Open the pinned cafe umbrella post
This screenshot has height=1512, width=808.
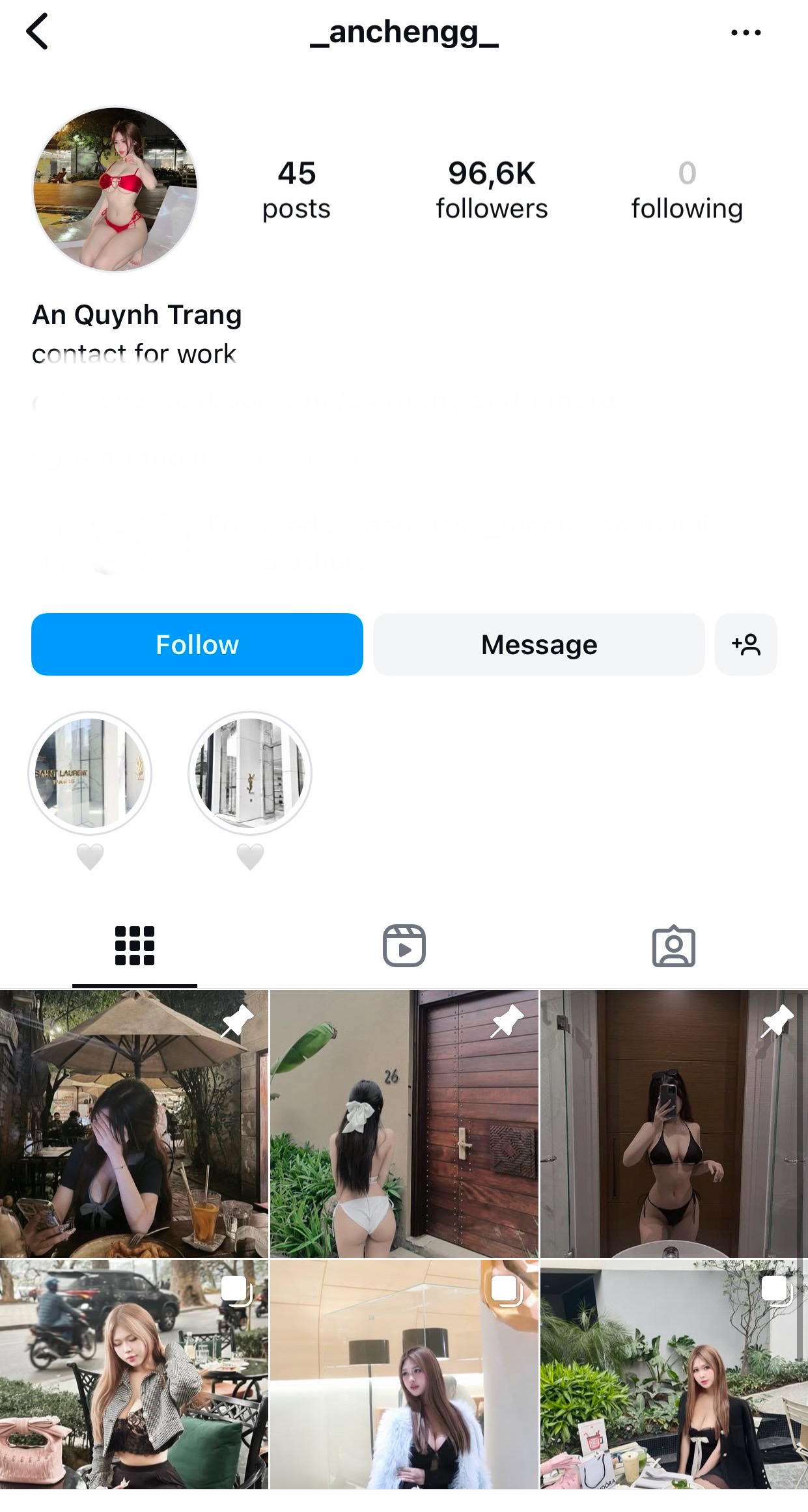click(x=133, y=1124)
